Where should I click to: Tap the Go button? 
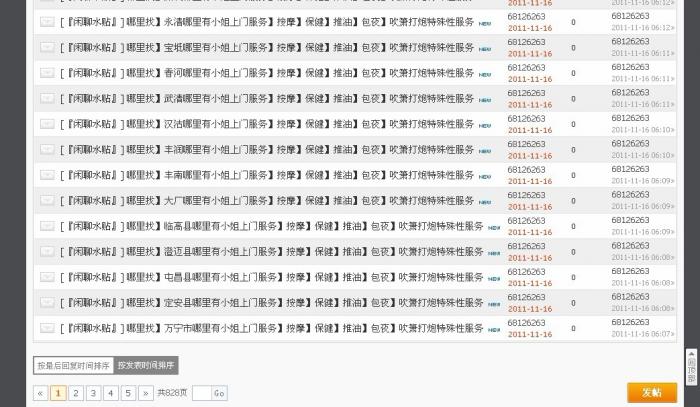[219, 393]
